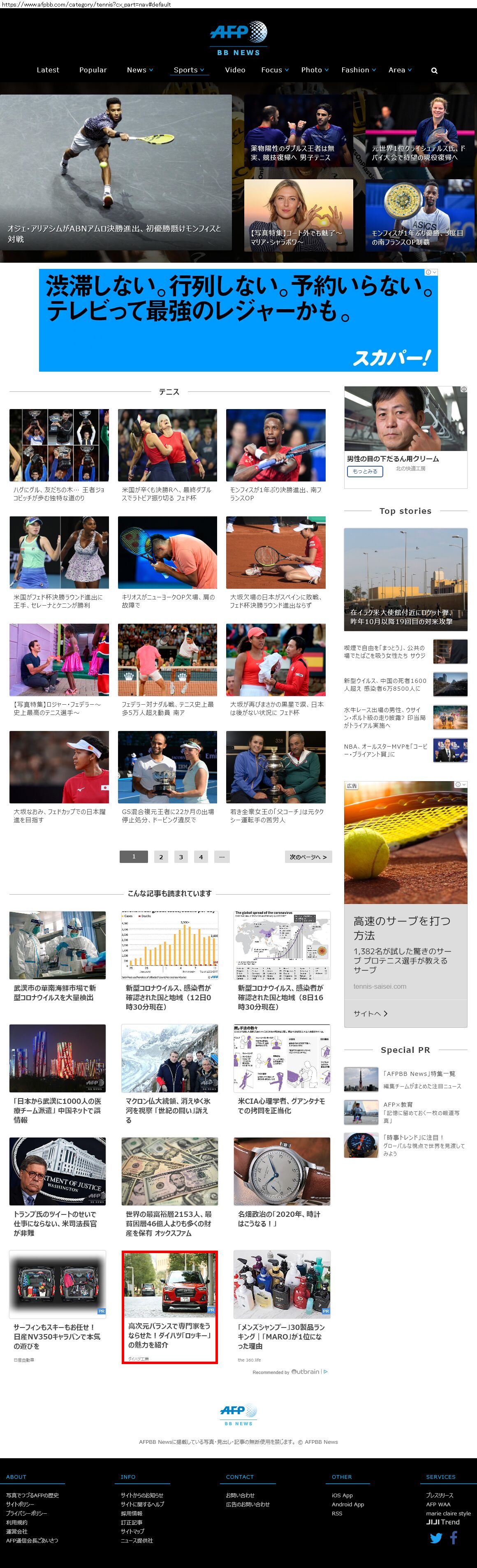
Task: Go to page 2 of tennis articles
Action: 161,857
